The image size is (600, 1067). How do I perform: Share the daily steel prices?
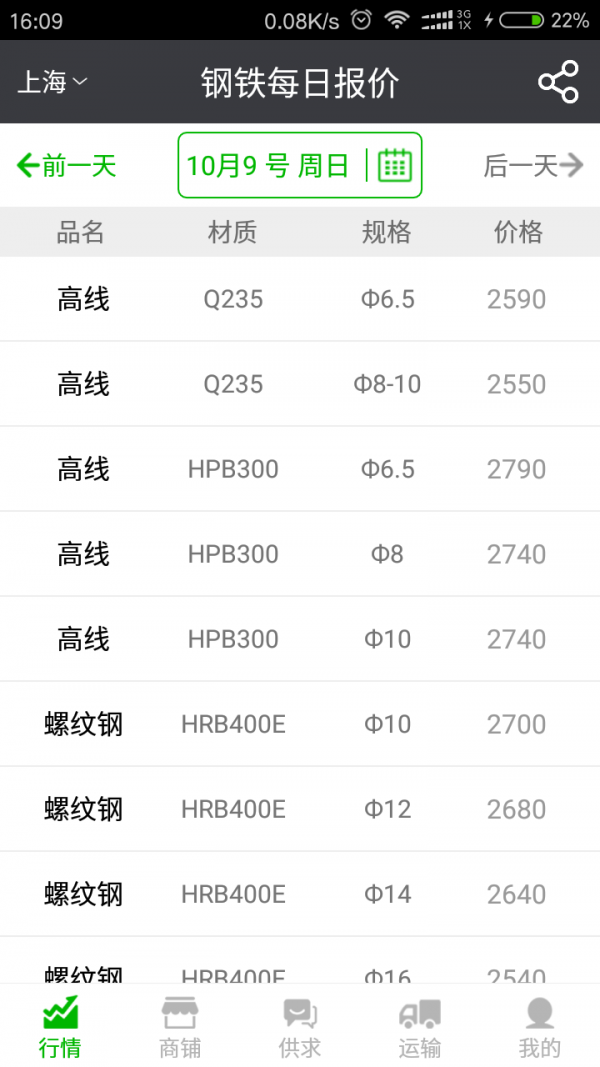[559, 82]
